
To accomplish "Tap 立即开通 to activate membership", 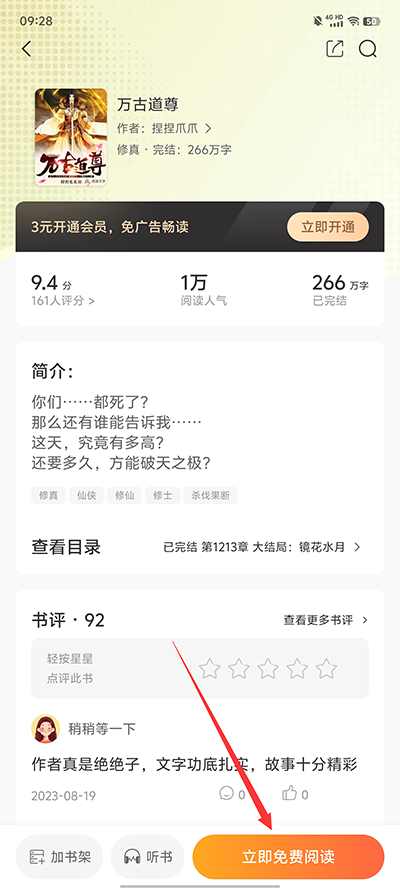I will [328, 227].
